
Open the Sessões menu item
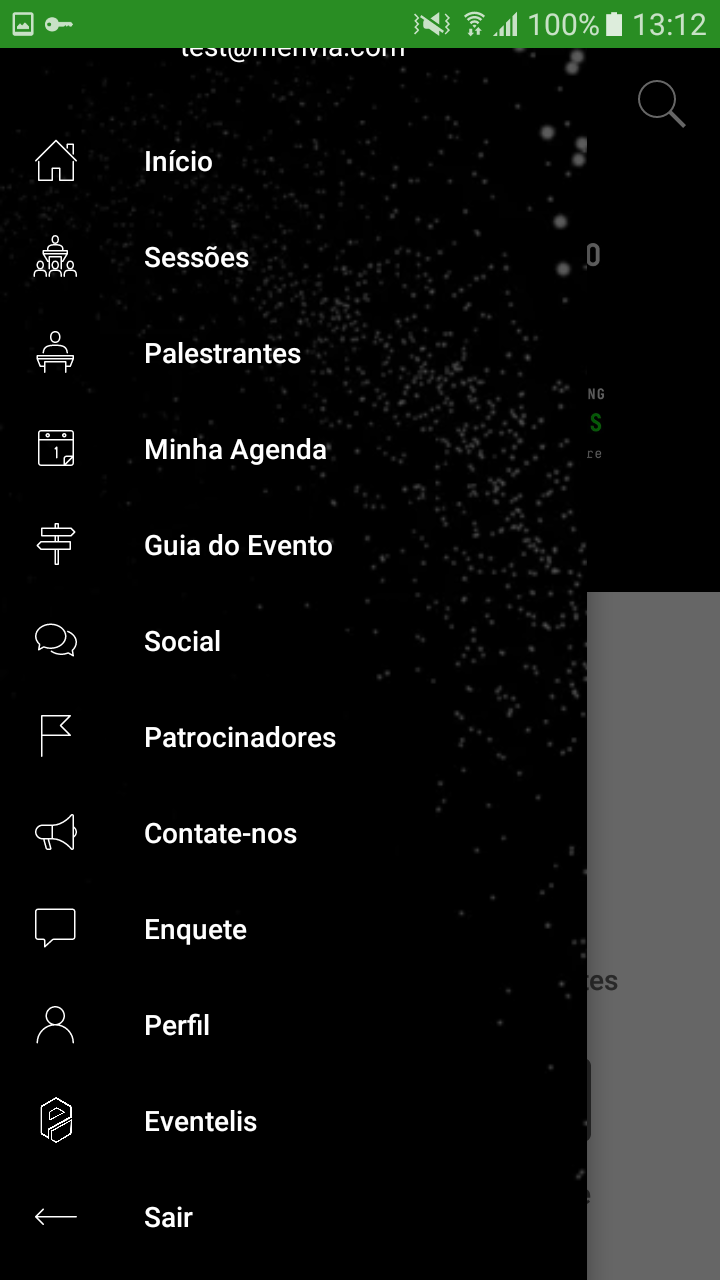196,257
